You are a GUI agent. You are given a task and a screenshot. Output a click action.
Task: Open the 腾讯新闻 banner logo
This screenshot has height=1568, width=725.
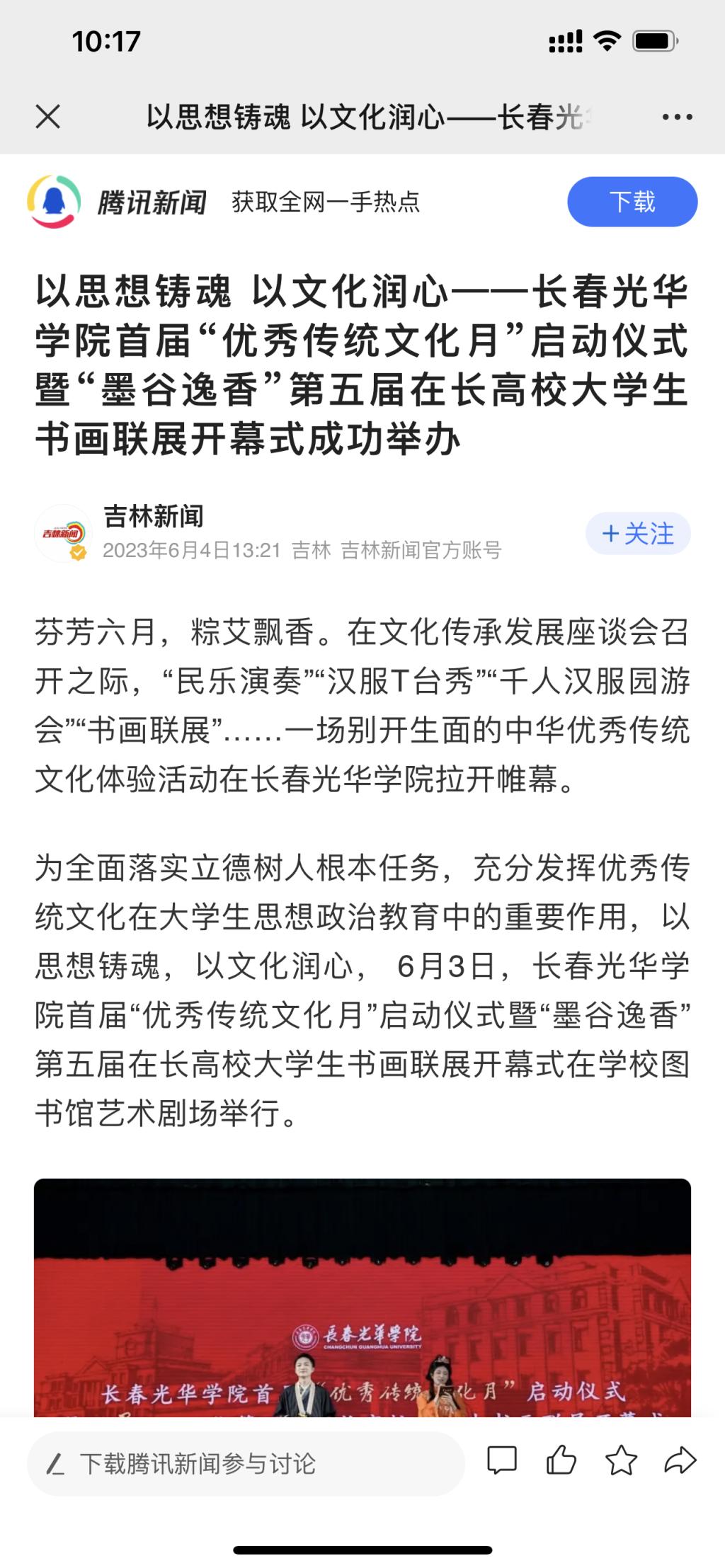click(117, 202)
